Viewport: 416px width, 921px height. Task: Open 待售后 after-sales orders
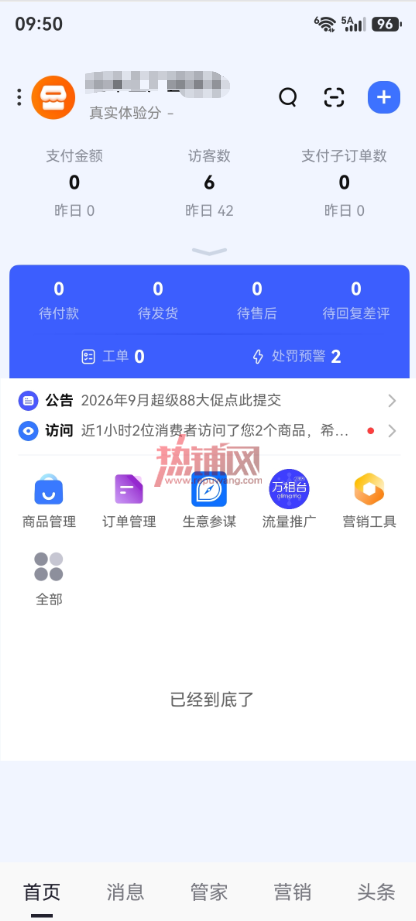point(257,300)
